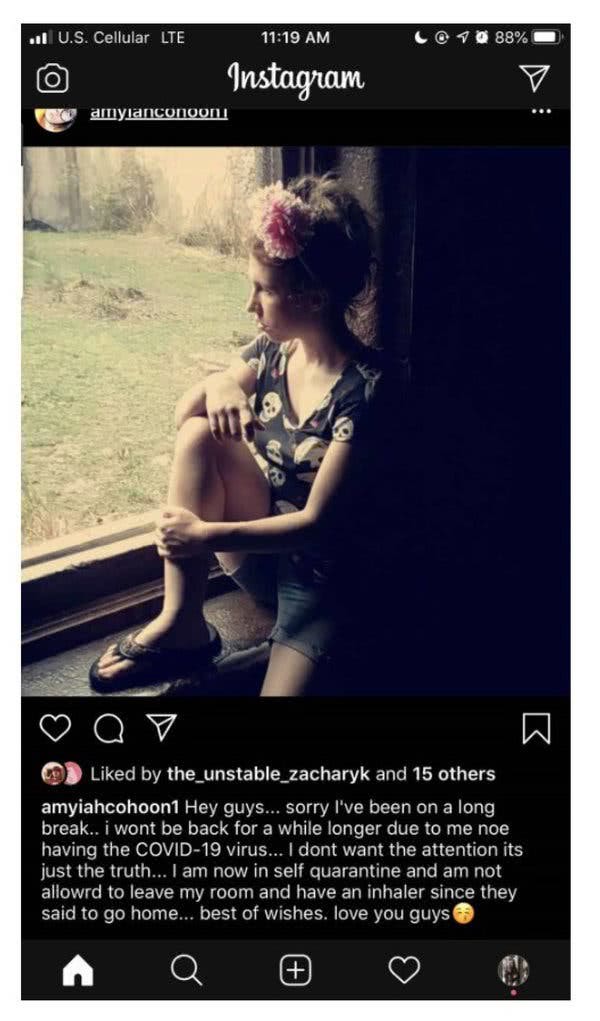Open the camera icon in the header
This screenshot has height=1021, width=600.
(x=52, y=78)
